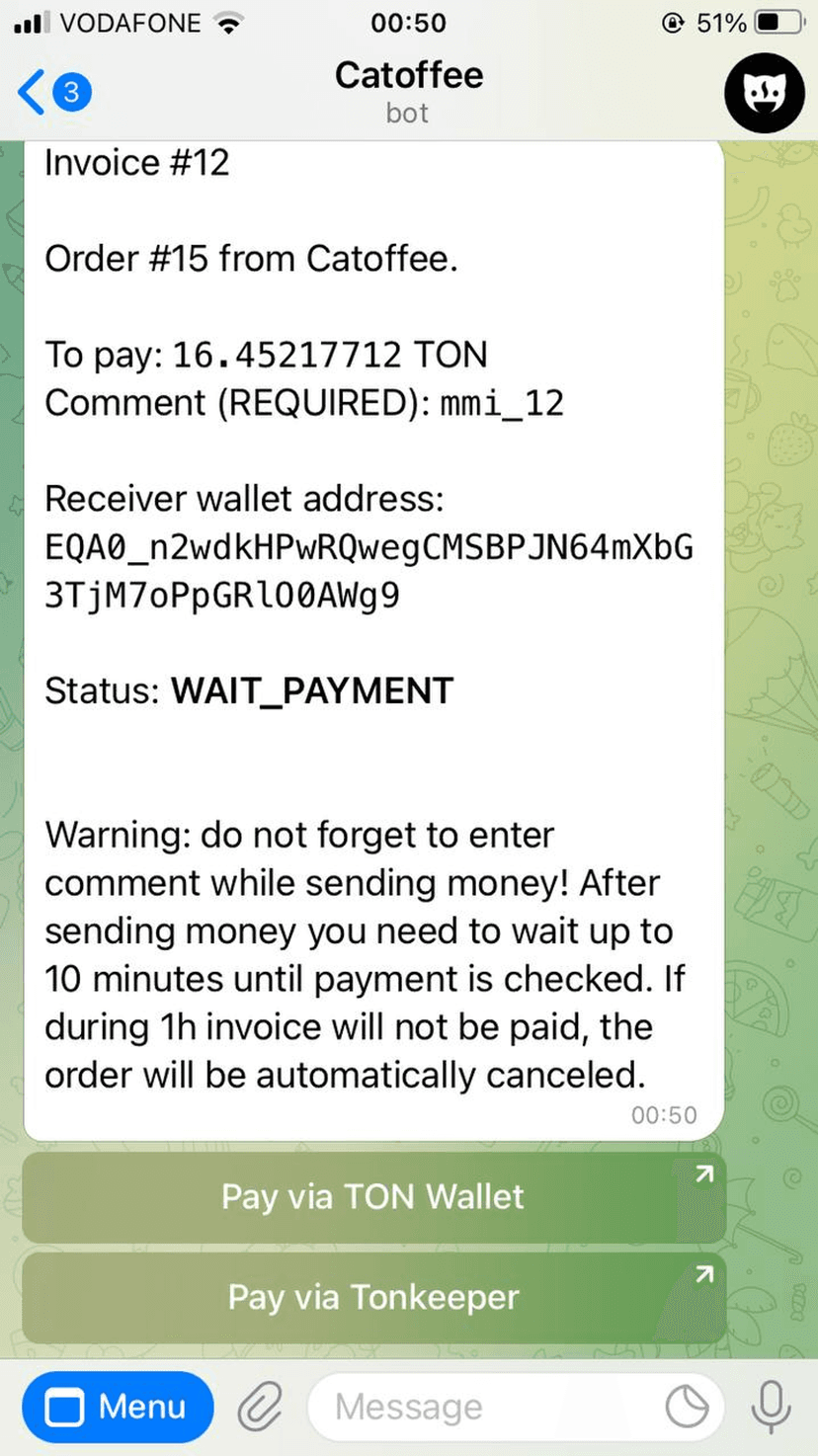Pay via Tonkeeper
This screenshot has width=818, height=1456.
[373, 1297]
